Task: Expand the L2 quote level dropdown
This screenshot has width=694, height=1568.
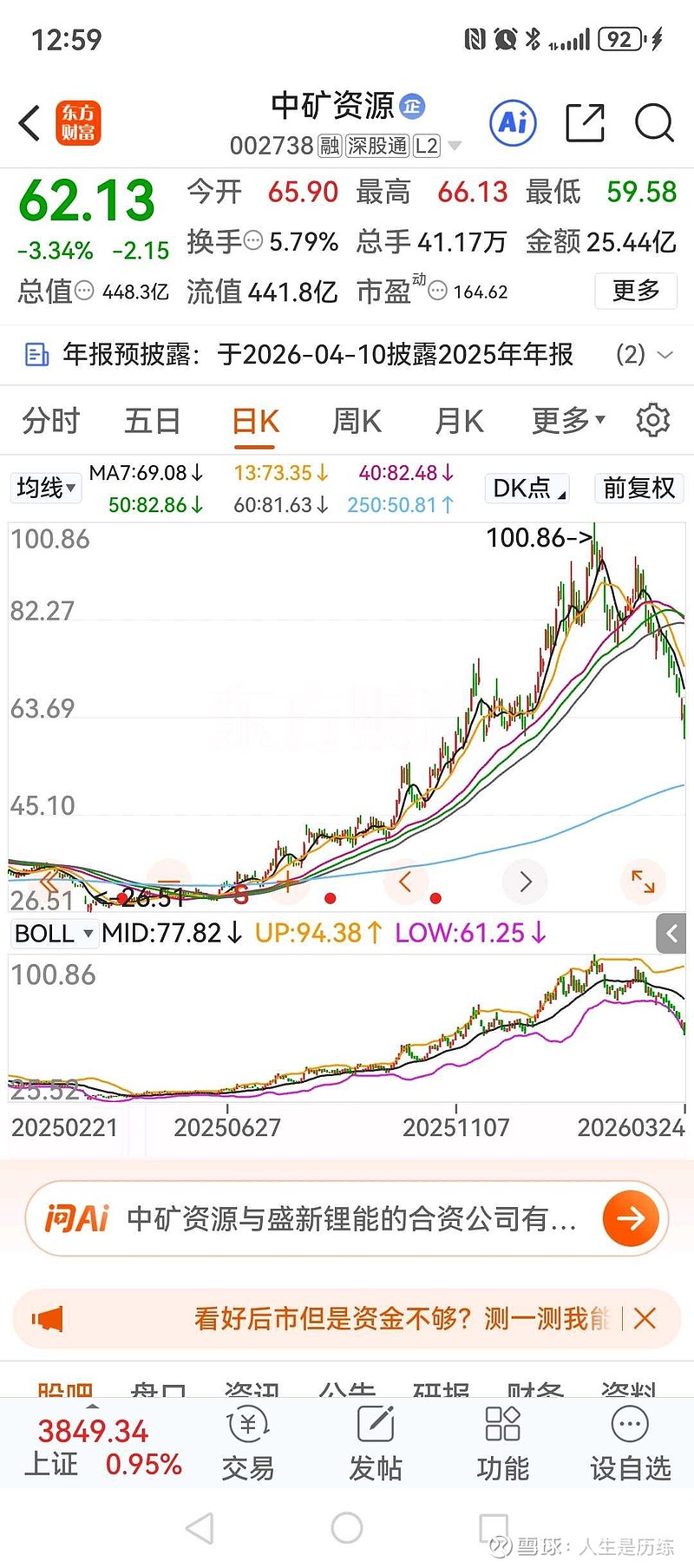Action: pos(454,146)
